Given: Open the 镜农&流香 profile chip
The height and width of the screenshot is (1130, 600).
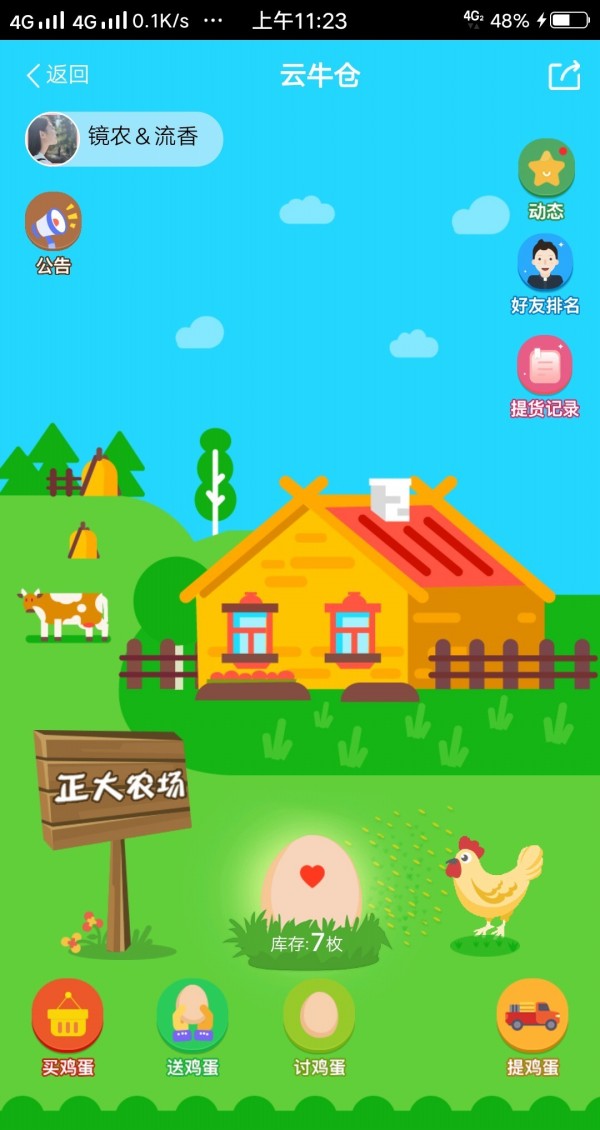Looking at the screenshot, I should 123,138.
